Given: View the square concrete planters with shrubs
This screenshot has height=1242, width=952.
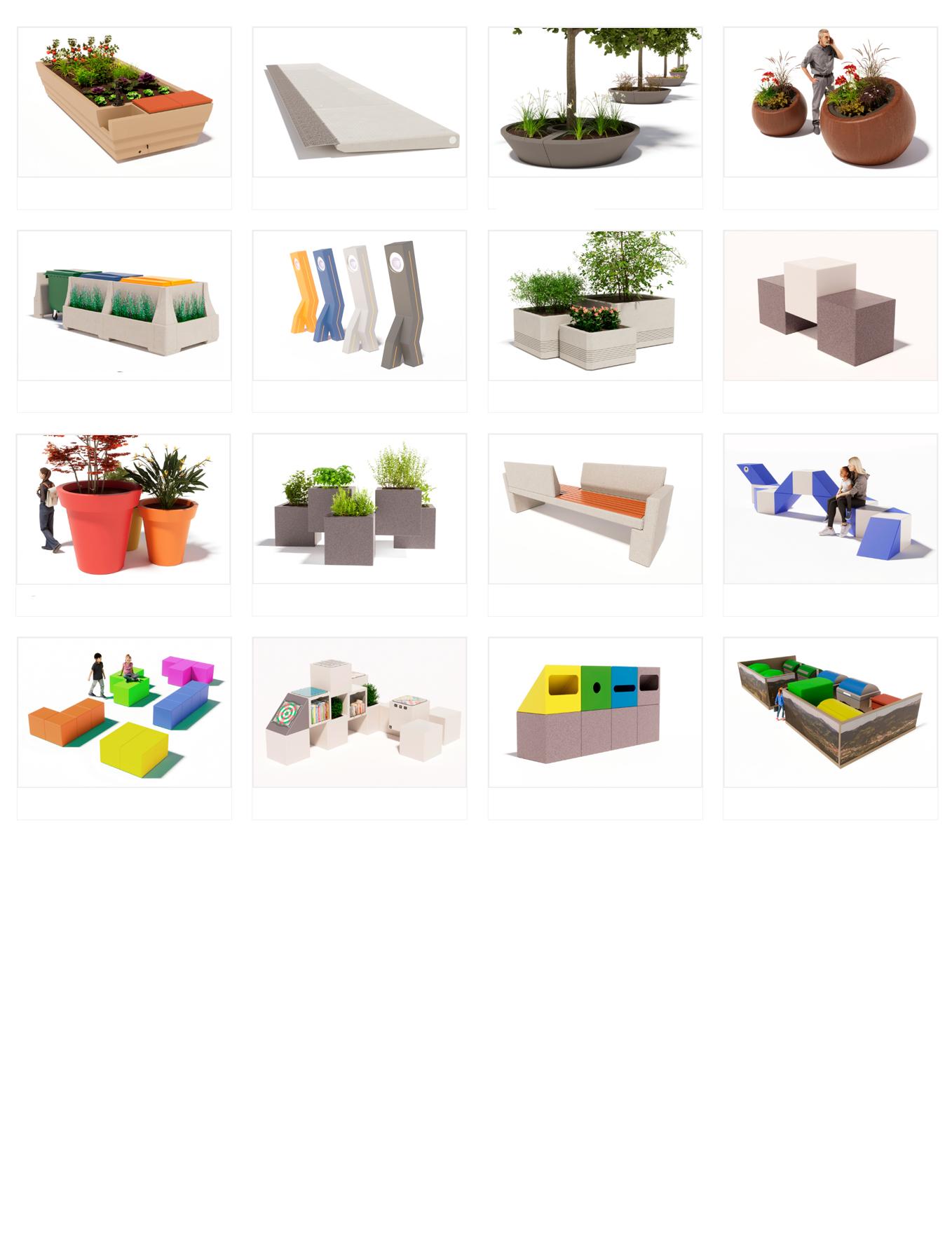Looking at the screenshot, I should click(595, 306).
